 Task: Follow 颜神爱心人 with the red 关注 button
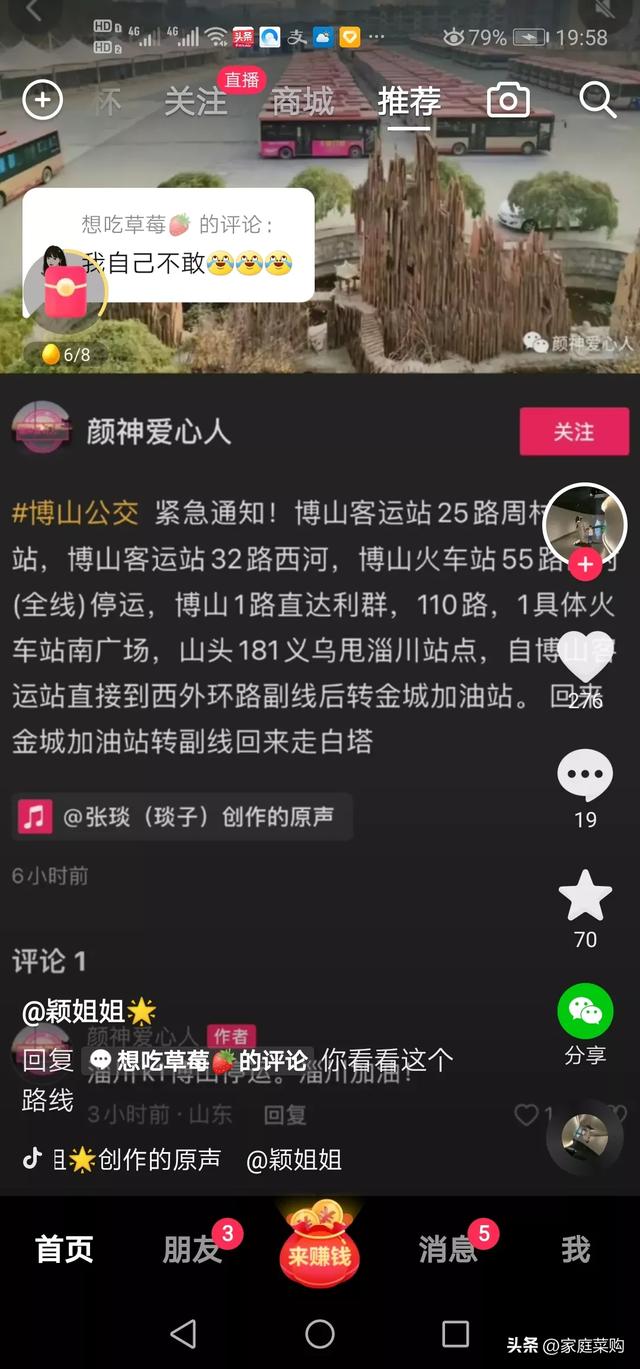click(574, 432)
